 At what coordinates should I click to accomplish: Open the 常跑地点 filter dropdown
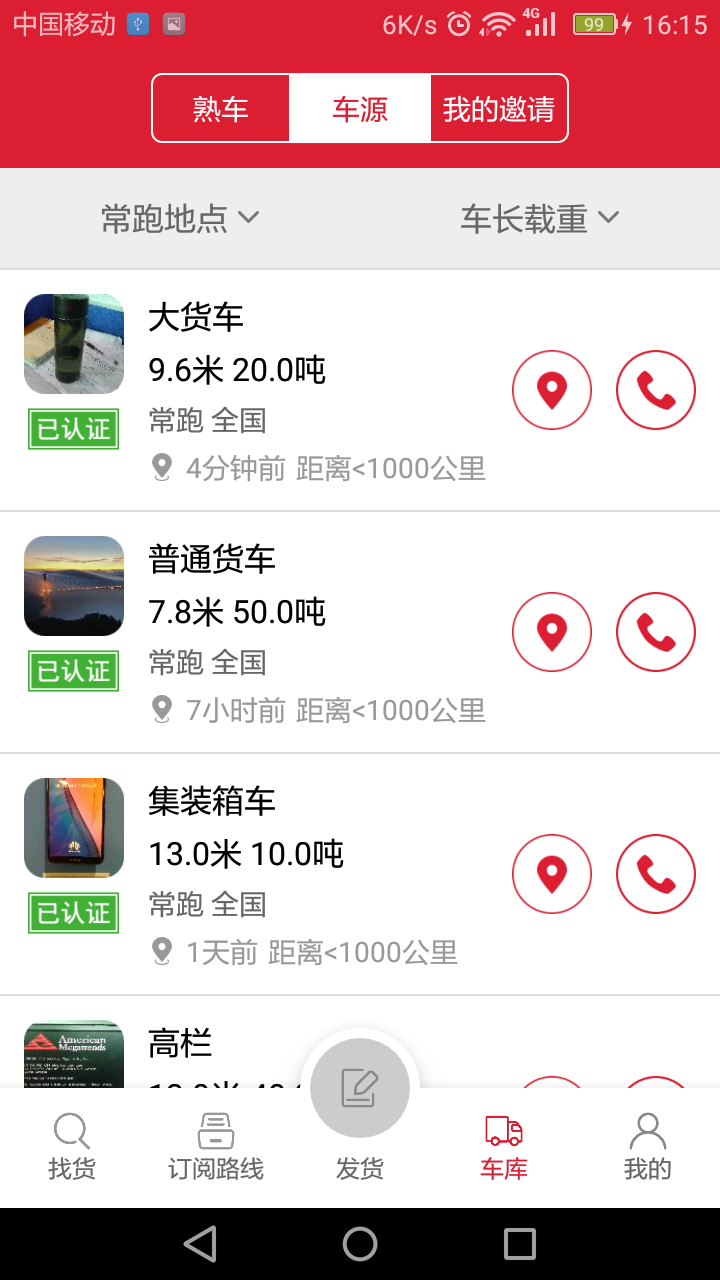tap(180, 218)
